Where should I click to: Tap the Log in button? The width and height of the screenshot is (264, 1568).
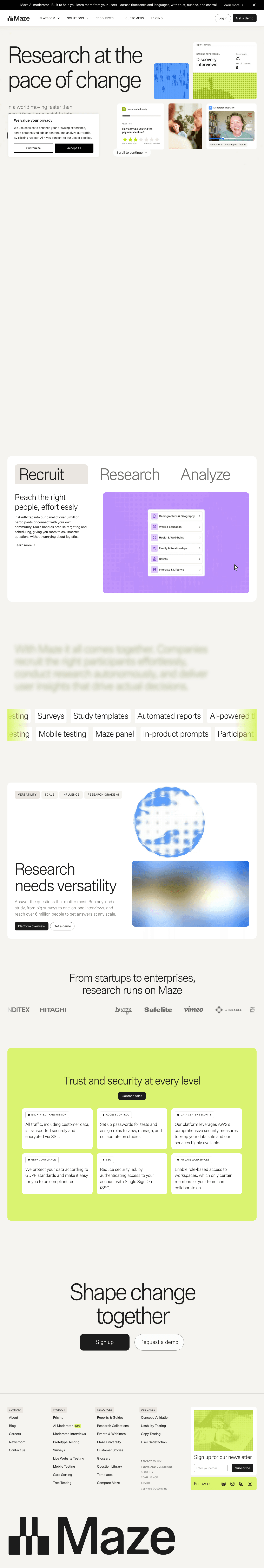pyautogui.click(x=223, y=18)
